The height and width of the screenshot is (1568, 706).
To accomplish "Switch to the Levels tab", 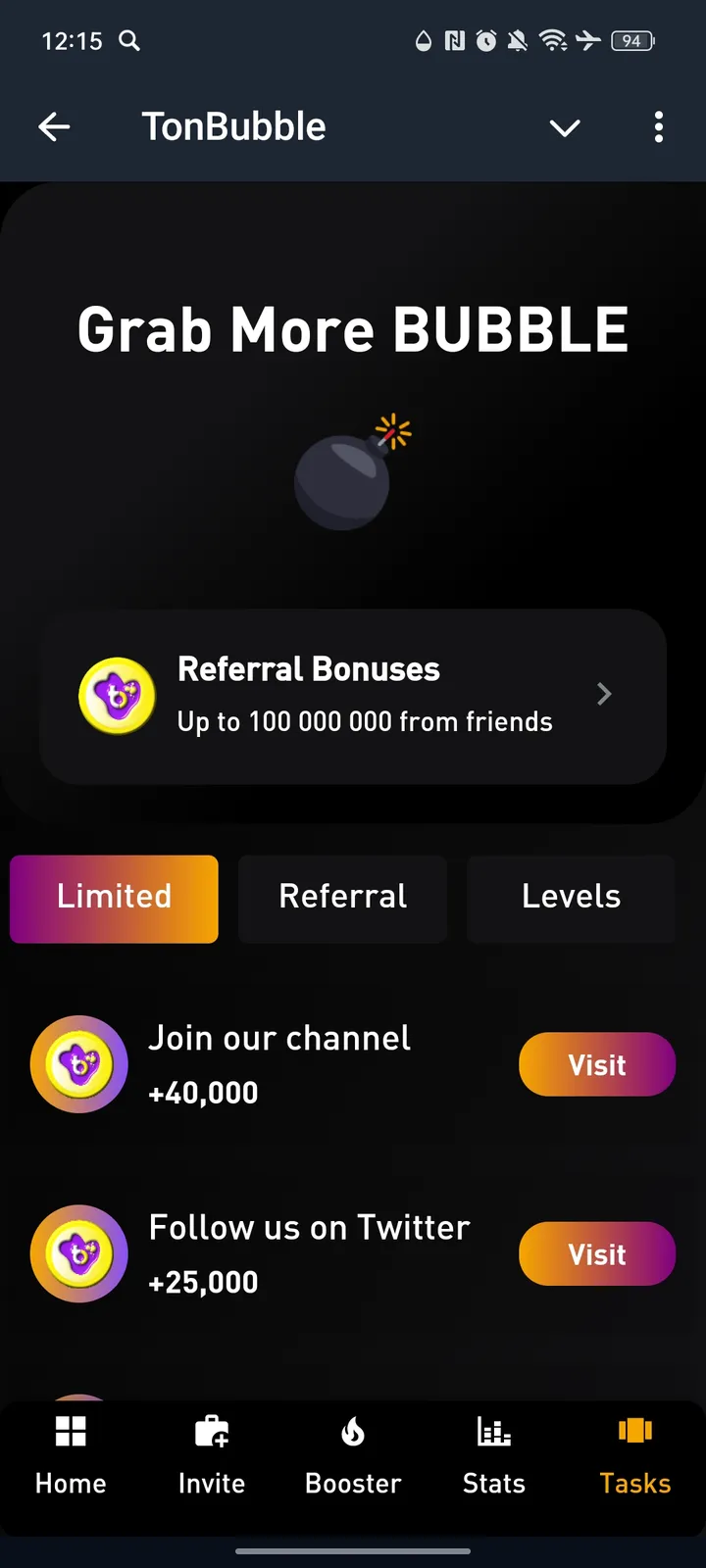I will click(571, 898).
